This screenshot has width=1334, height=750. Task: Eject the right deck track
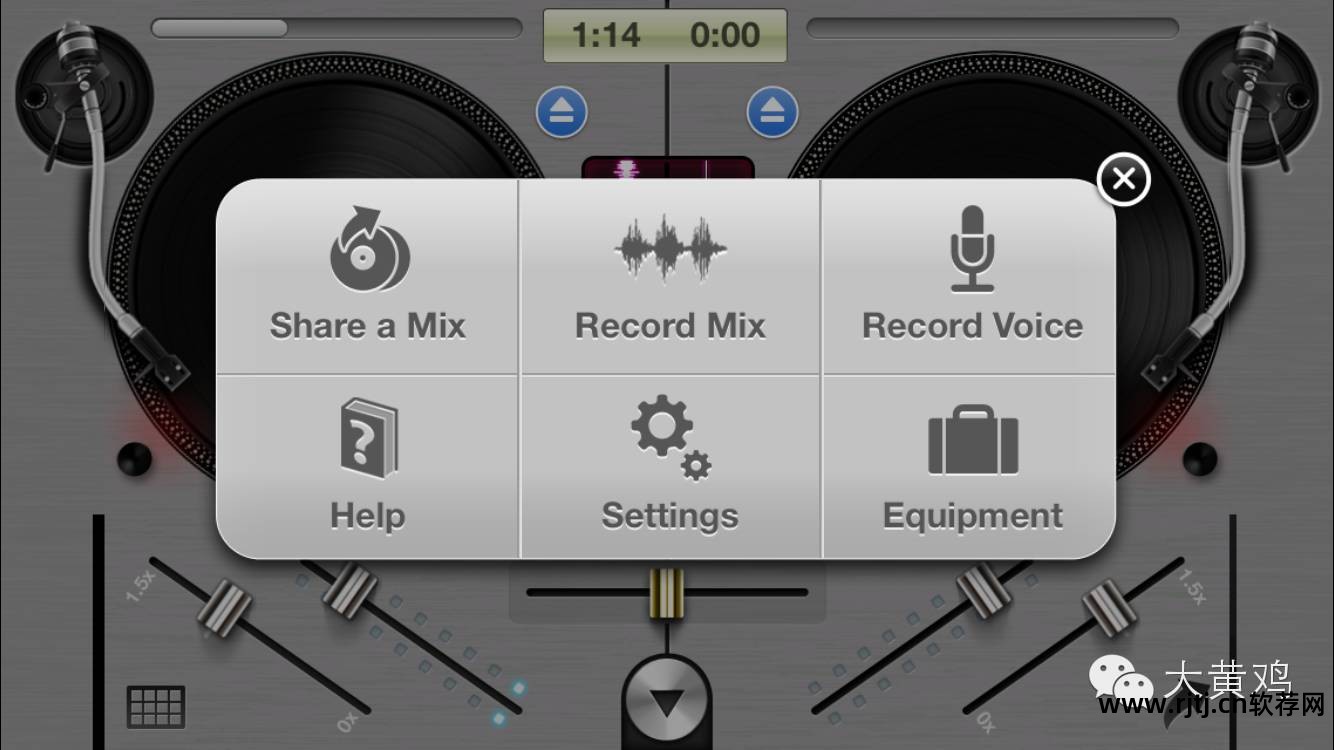772,112
